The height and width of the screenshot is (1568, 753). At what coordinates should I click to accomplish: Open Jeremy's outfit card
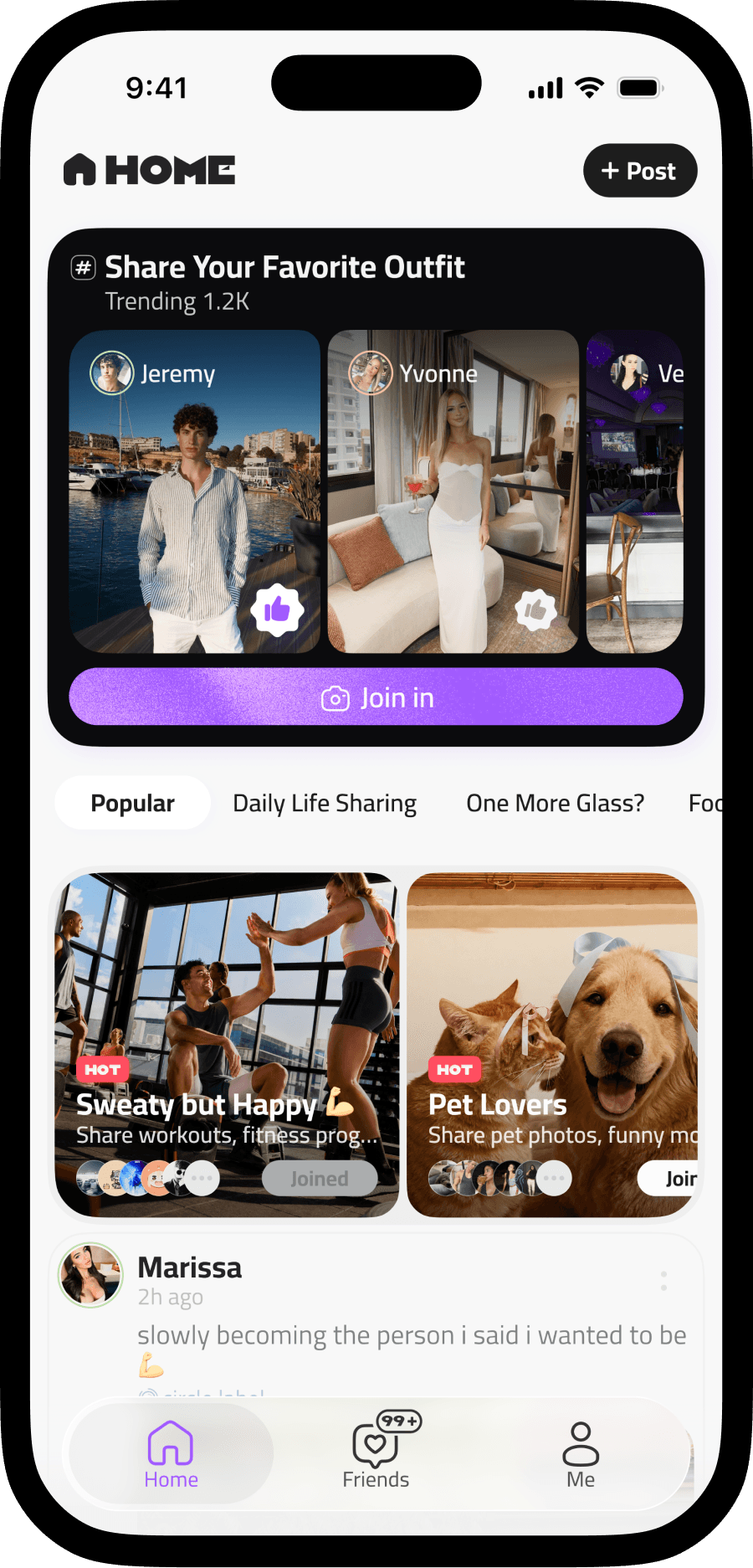click(195, 491)
